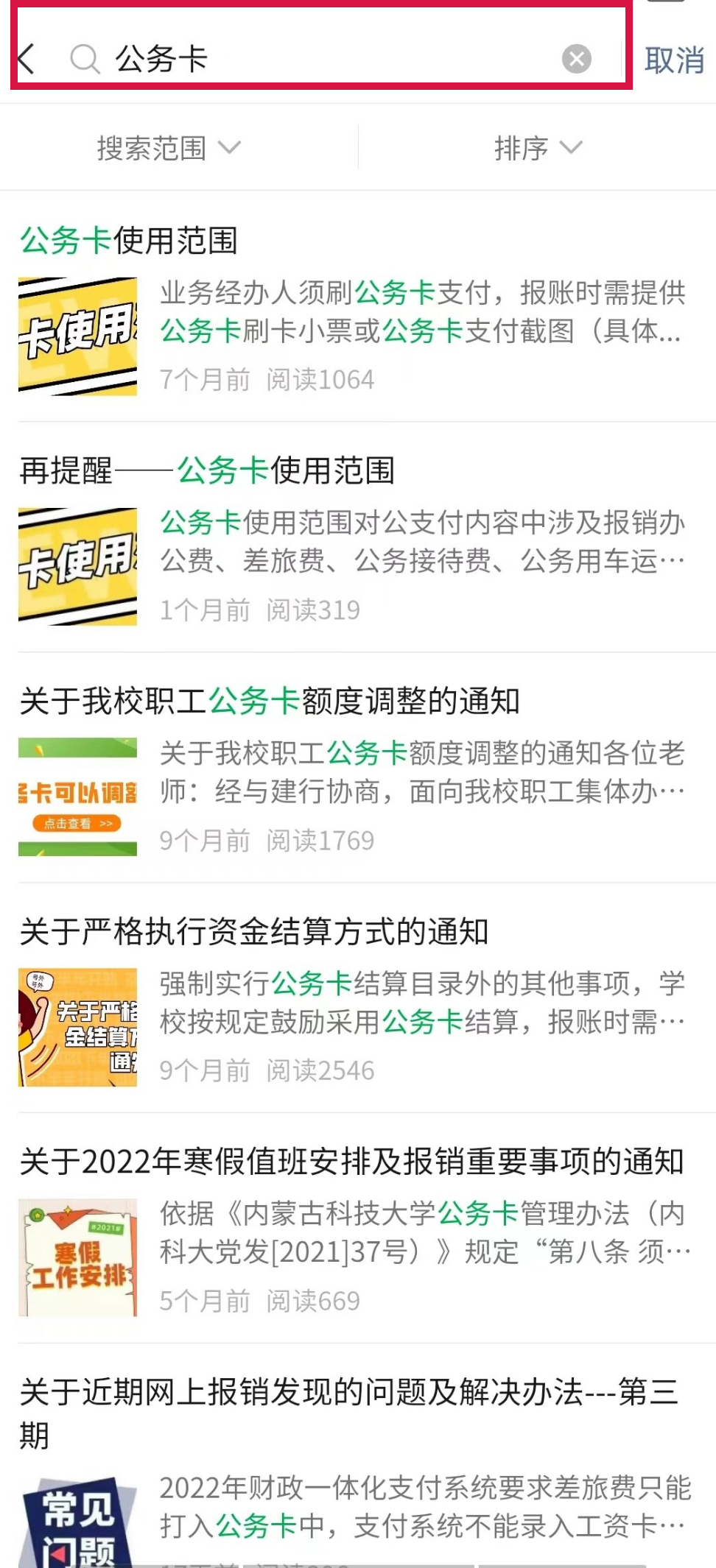Viewport: 716px width, 1568px height.
Task: Expand the 排序 sorting dropdown
Action: [x=538, y=148]
